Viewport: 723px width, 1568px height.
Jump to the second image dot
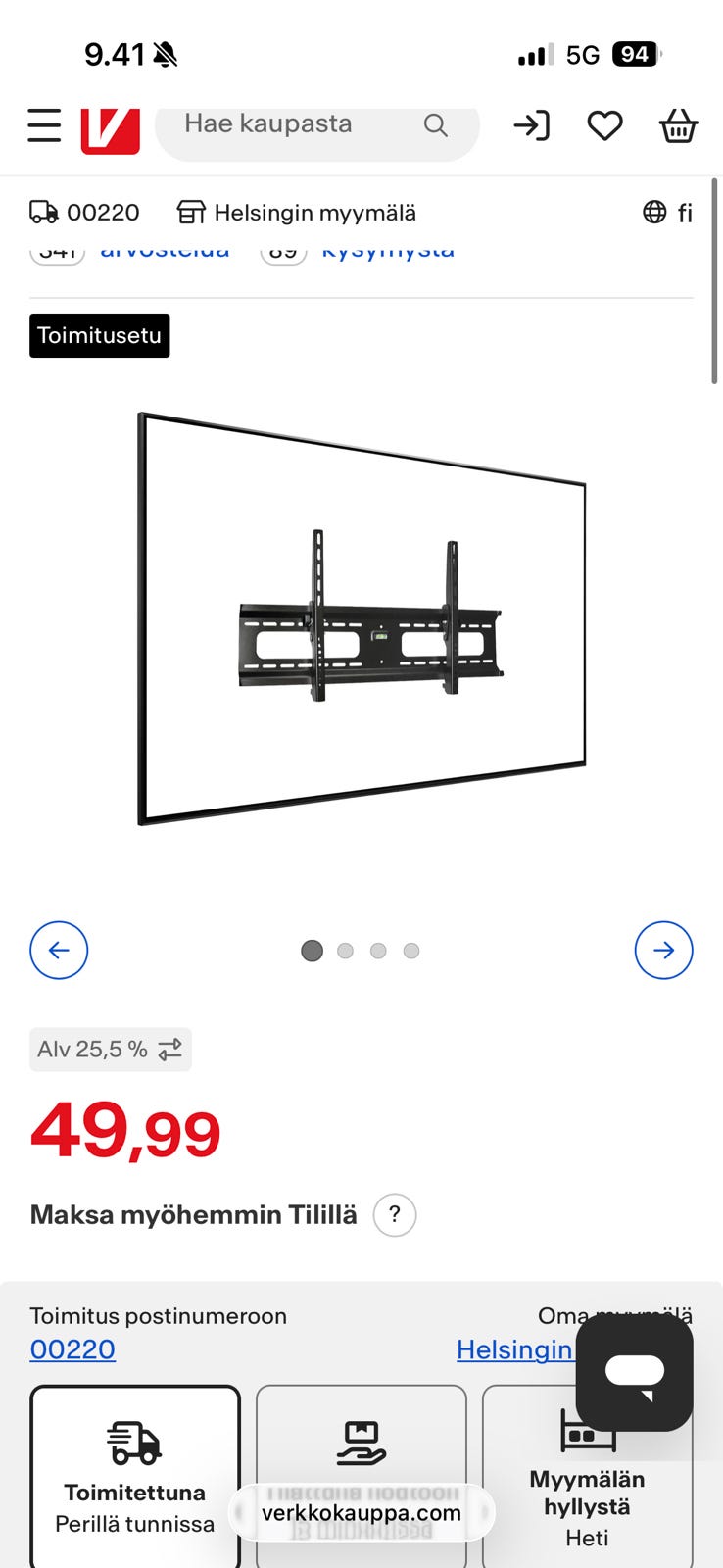pyautogui.click(x=345, y=951)
